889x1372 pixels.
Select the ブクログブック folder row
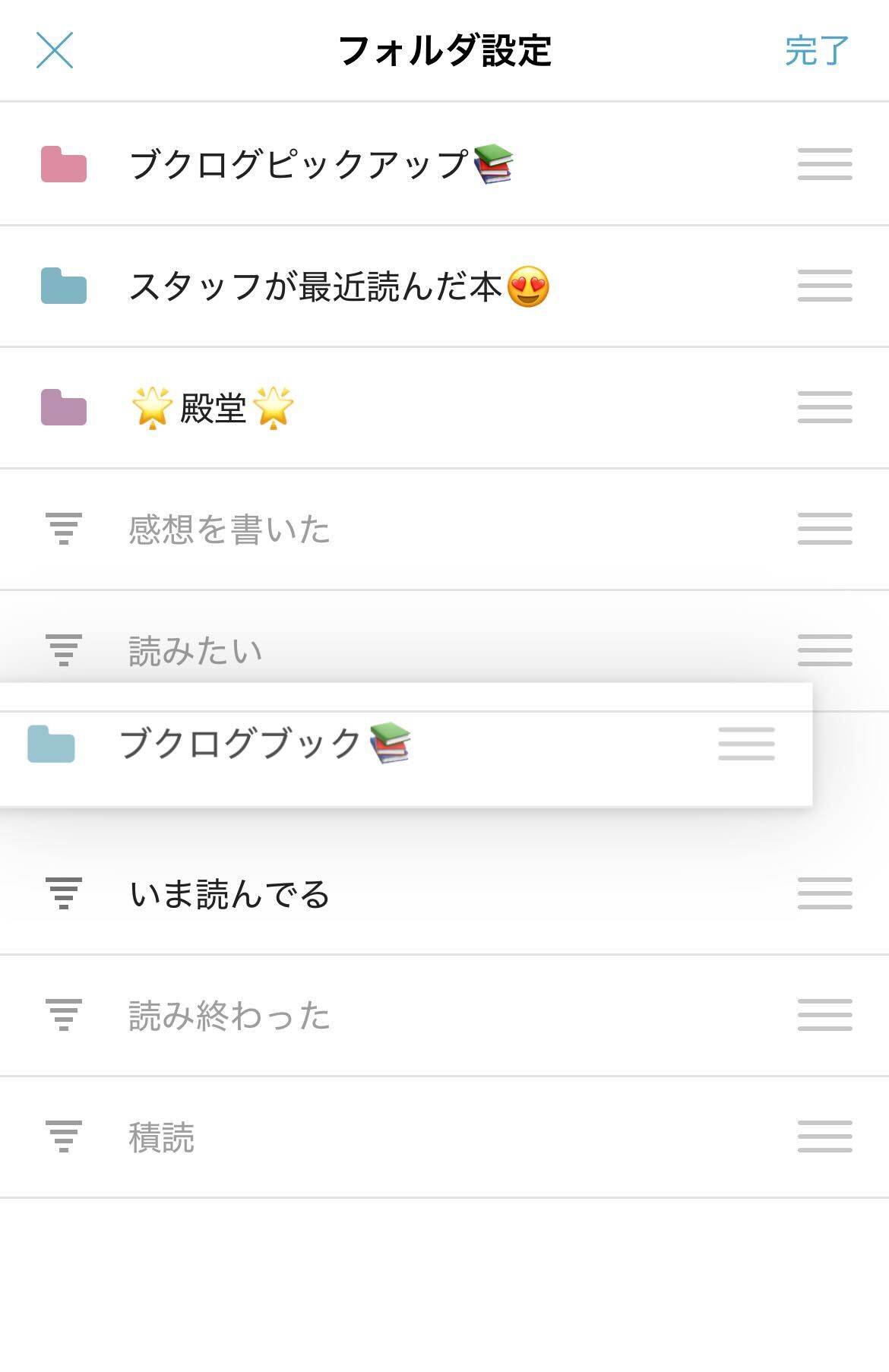(x=264, y=743)
